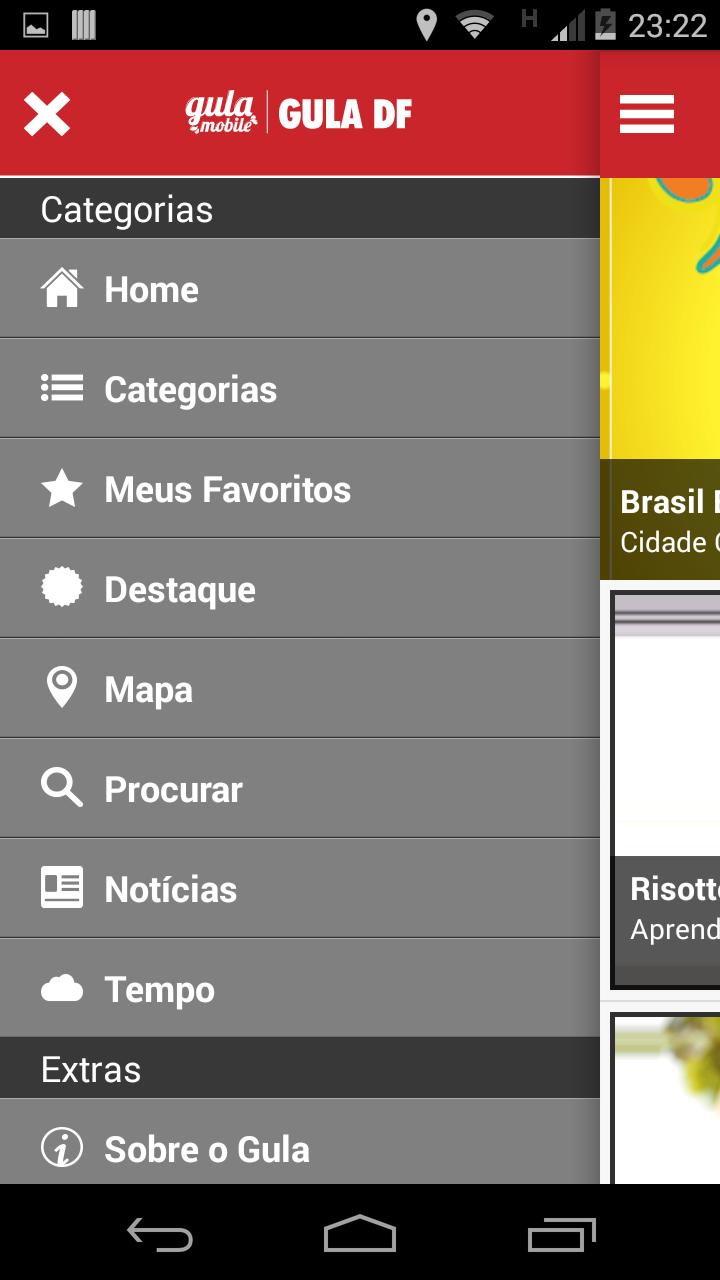Open Meus Favoritos
This screenshot has width=720, height=1280.
(300, 489)
